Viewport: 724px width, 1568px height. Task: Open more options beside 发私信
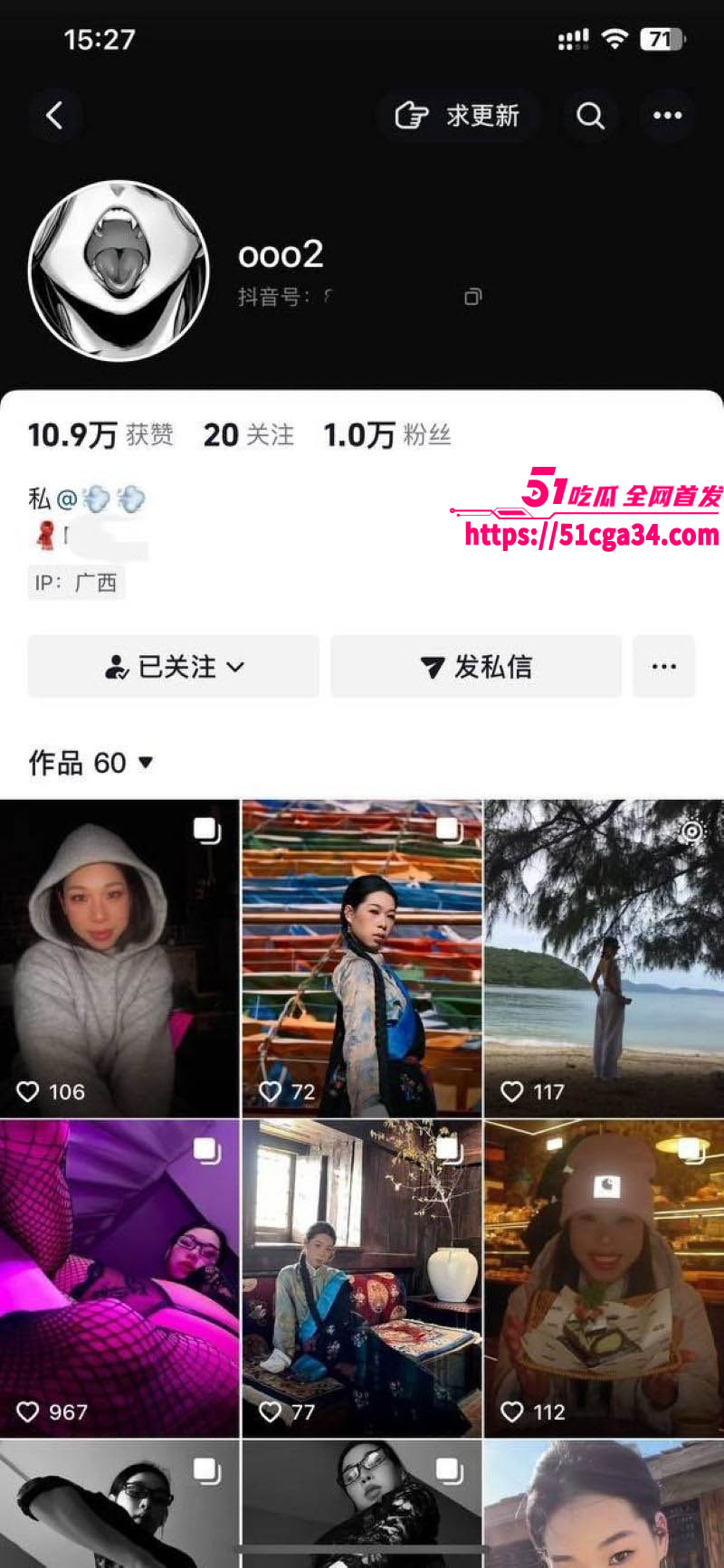point(663,667)
